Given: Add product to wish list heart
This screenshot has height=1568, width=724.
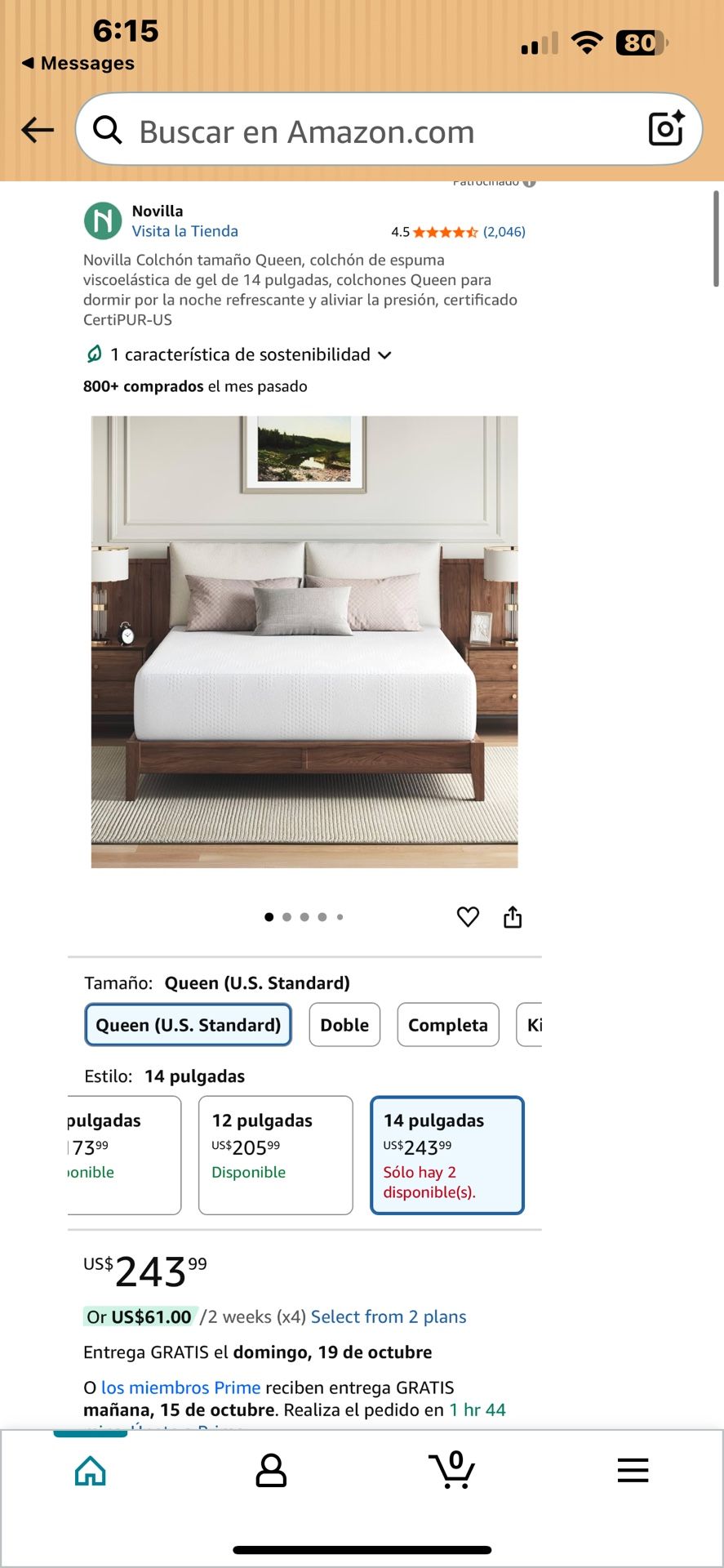Looking at the screenshot, I should point(468,917).
